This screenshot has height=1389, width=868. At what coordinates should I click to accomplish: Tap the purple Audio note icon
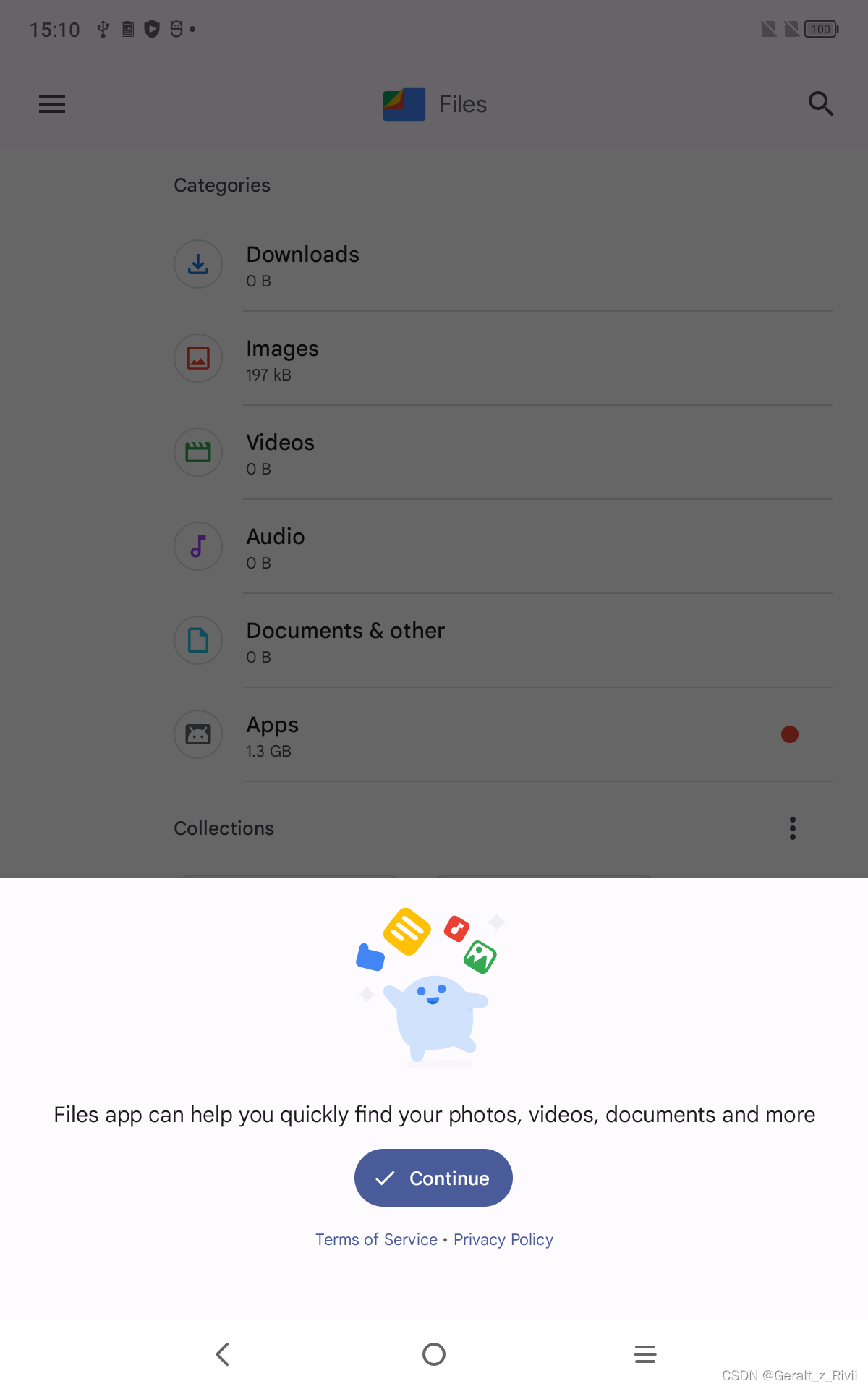pyautogui.click(x=197, y=546)
